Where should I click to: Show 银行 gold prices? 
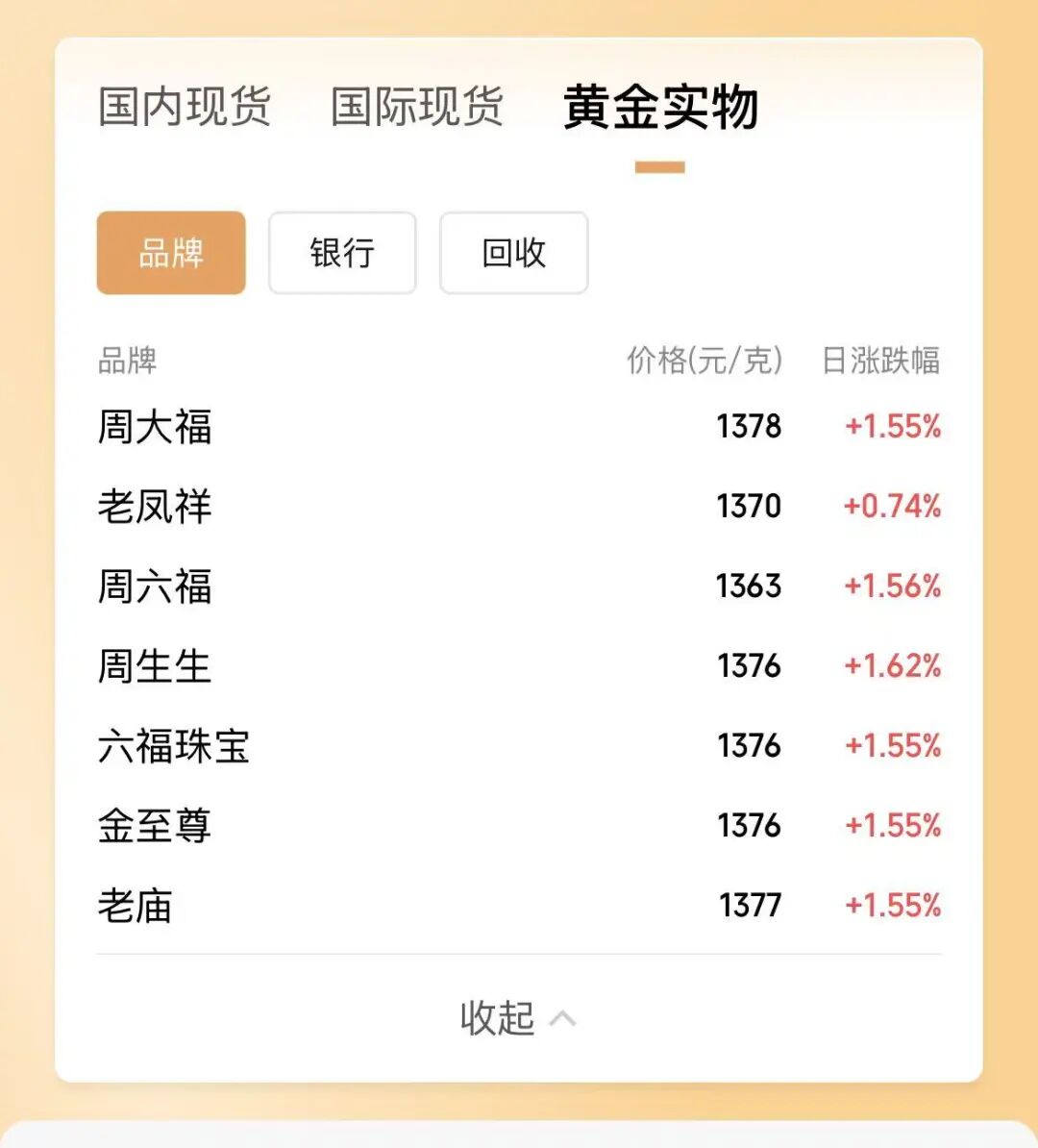(x=342, y=253)
